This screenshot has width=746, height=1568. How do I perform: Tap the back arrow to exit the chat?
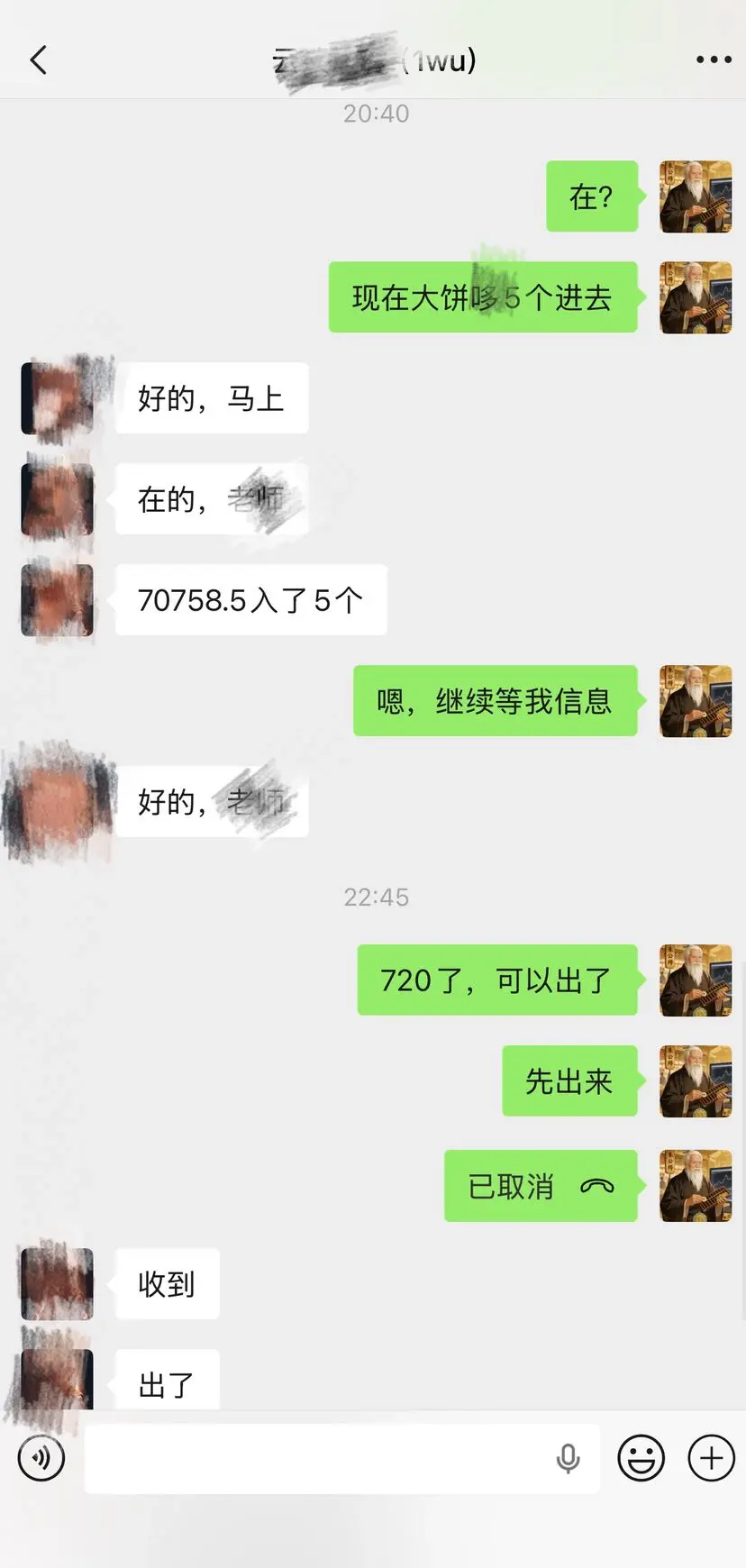(36, 59)
